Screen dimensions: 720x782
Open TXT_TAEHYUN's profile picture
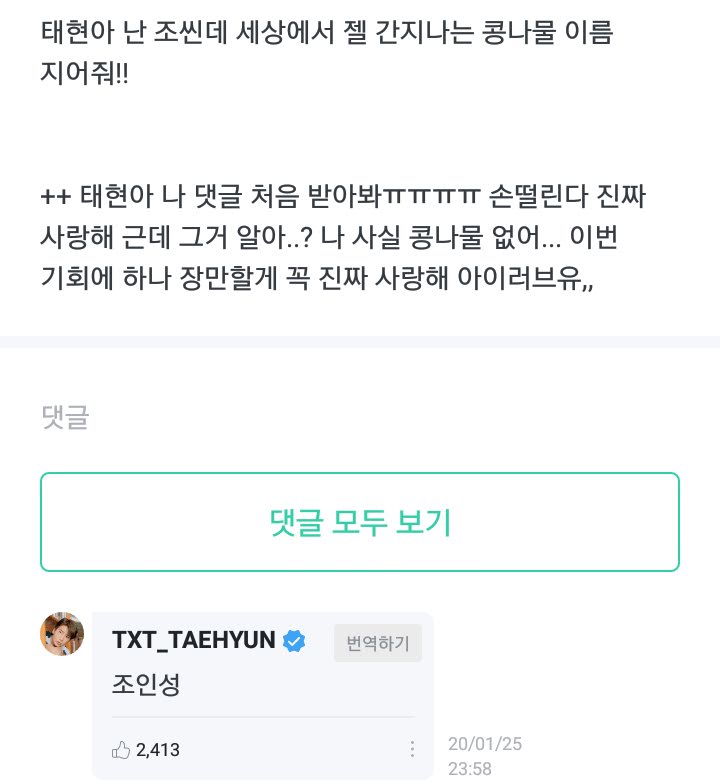pos(61,634)
